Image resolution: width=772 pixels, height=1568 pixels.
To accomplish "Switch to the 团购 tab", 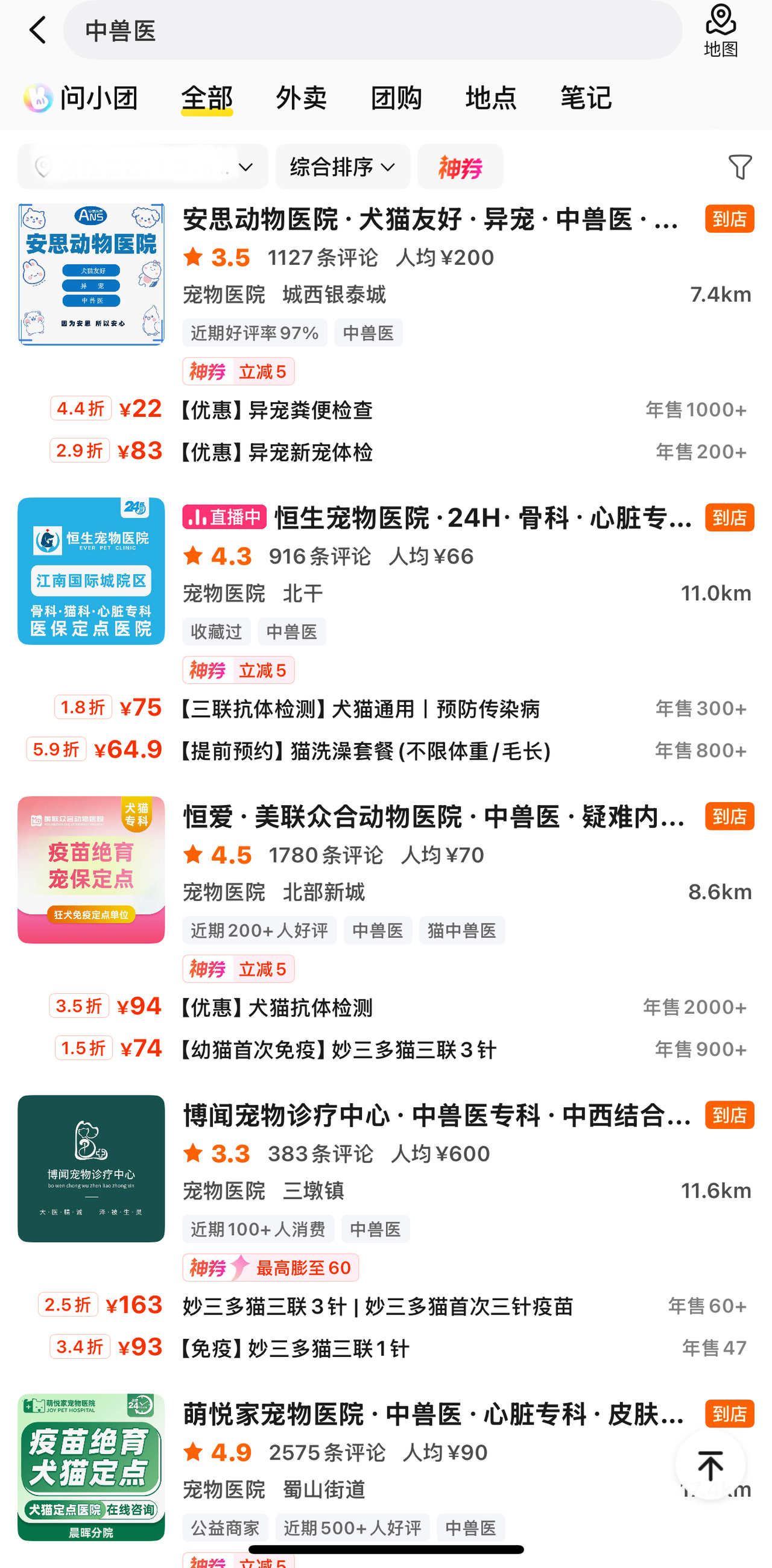I will coord(396,98).
